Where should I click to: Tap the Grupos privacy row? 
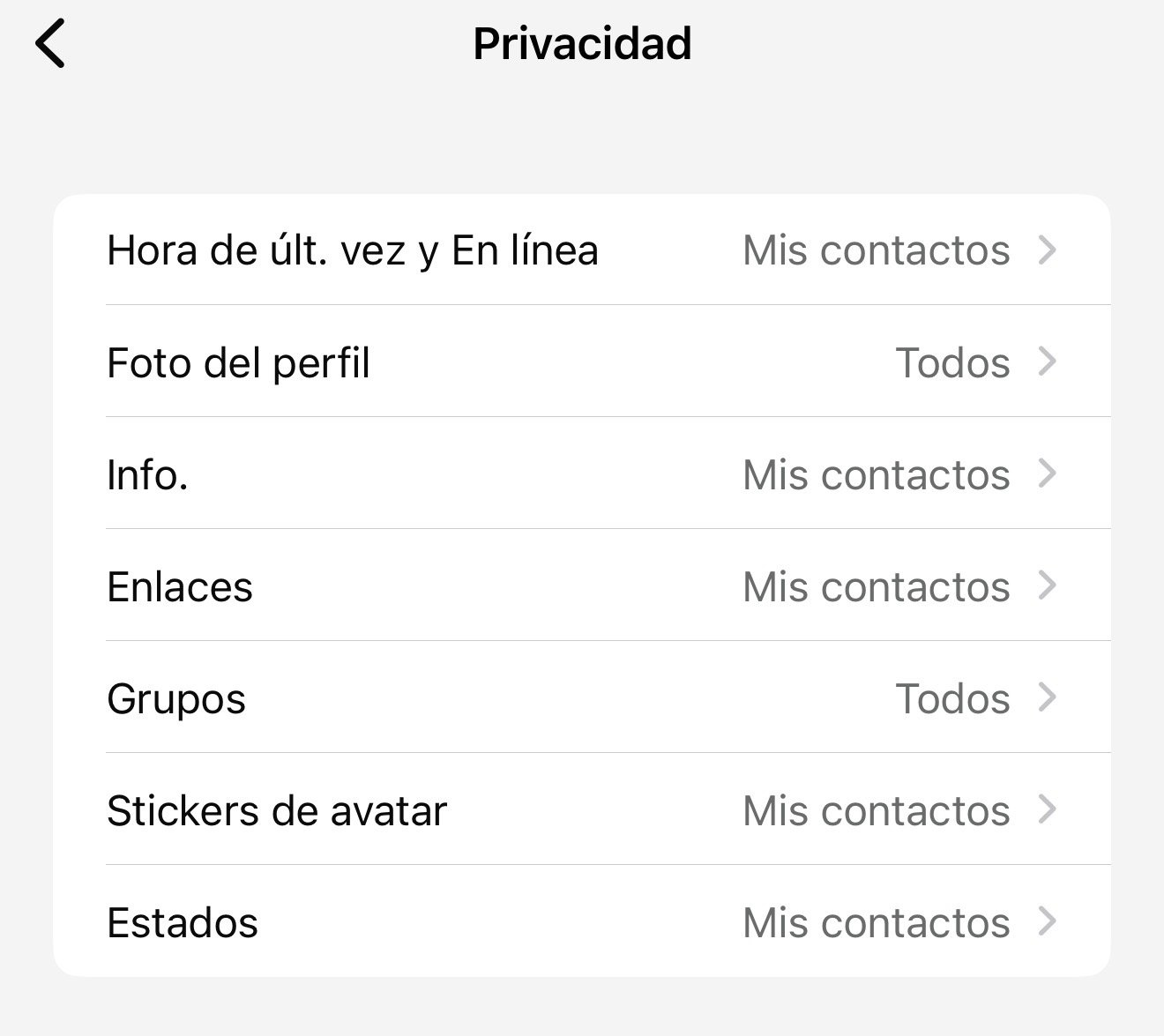tap(580, 698)
